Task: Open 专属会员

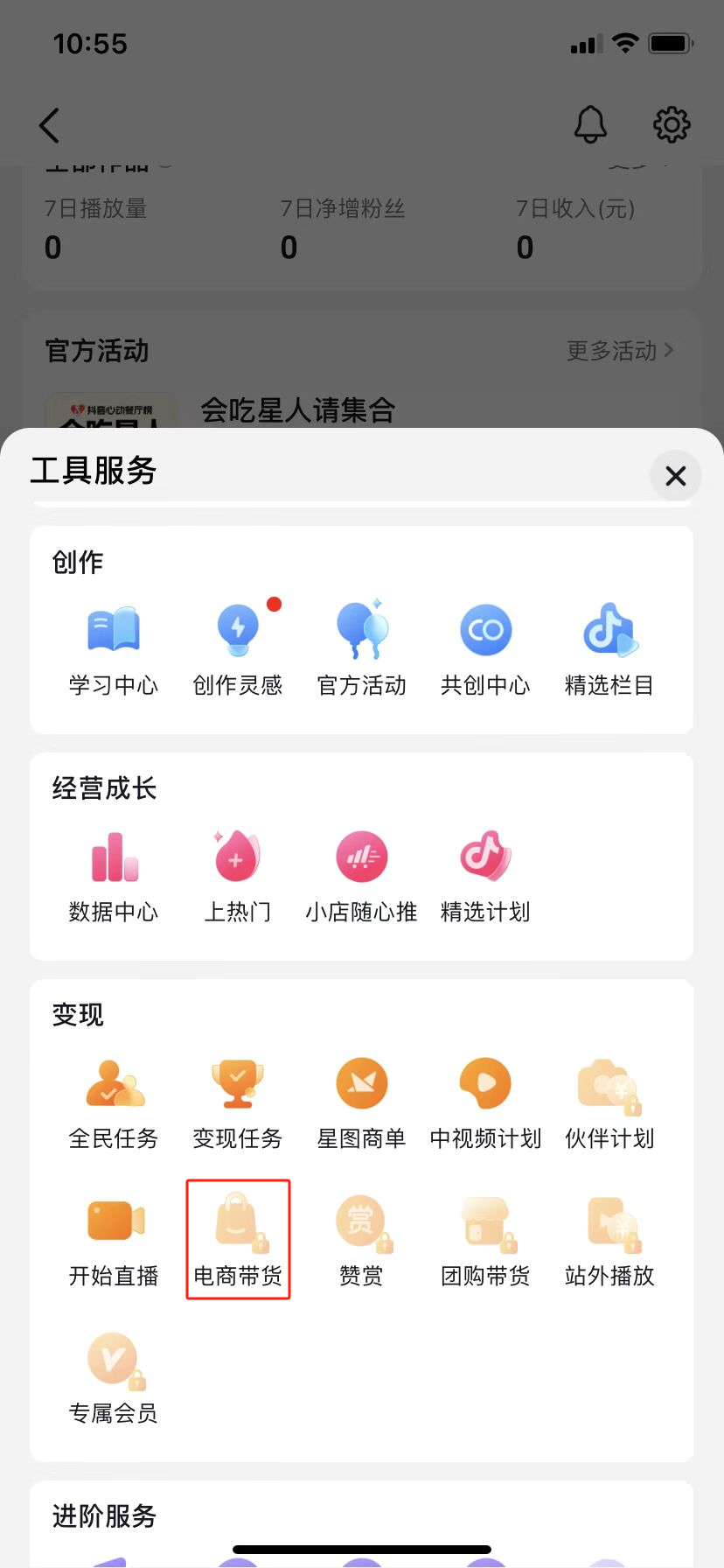Action: click(x=114, y=1377)
